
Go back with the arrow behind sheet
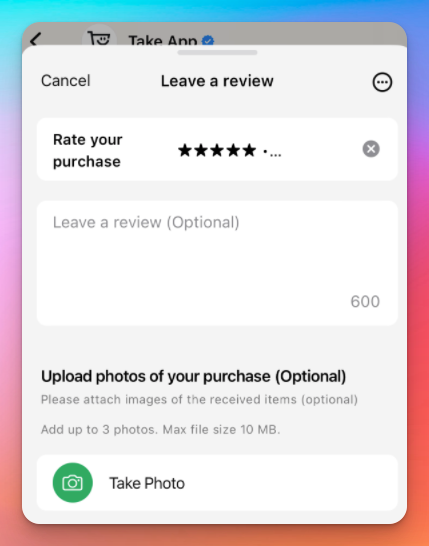[x=36, y=39]
